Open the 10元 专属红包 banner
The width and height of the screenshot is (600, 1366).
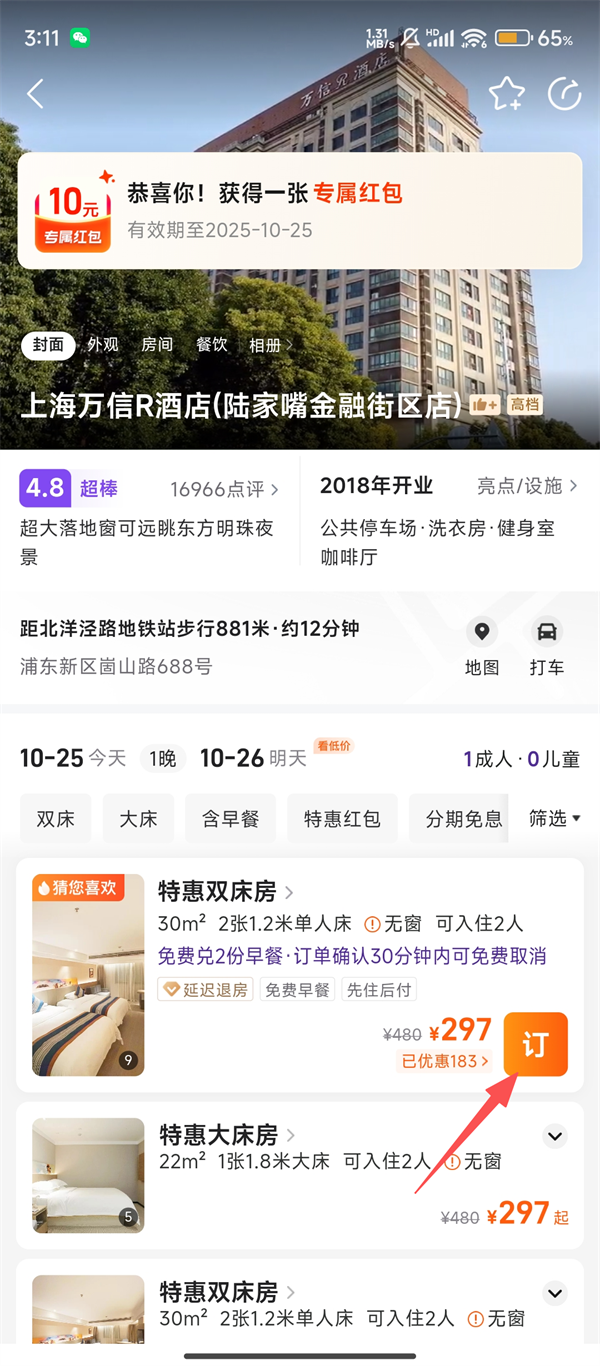pyautogui.click(x=300, y=211)
